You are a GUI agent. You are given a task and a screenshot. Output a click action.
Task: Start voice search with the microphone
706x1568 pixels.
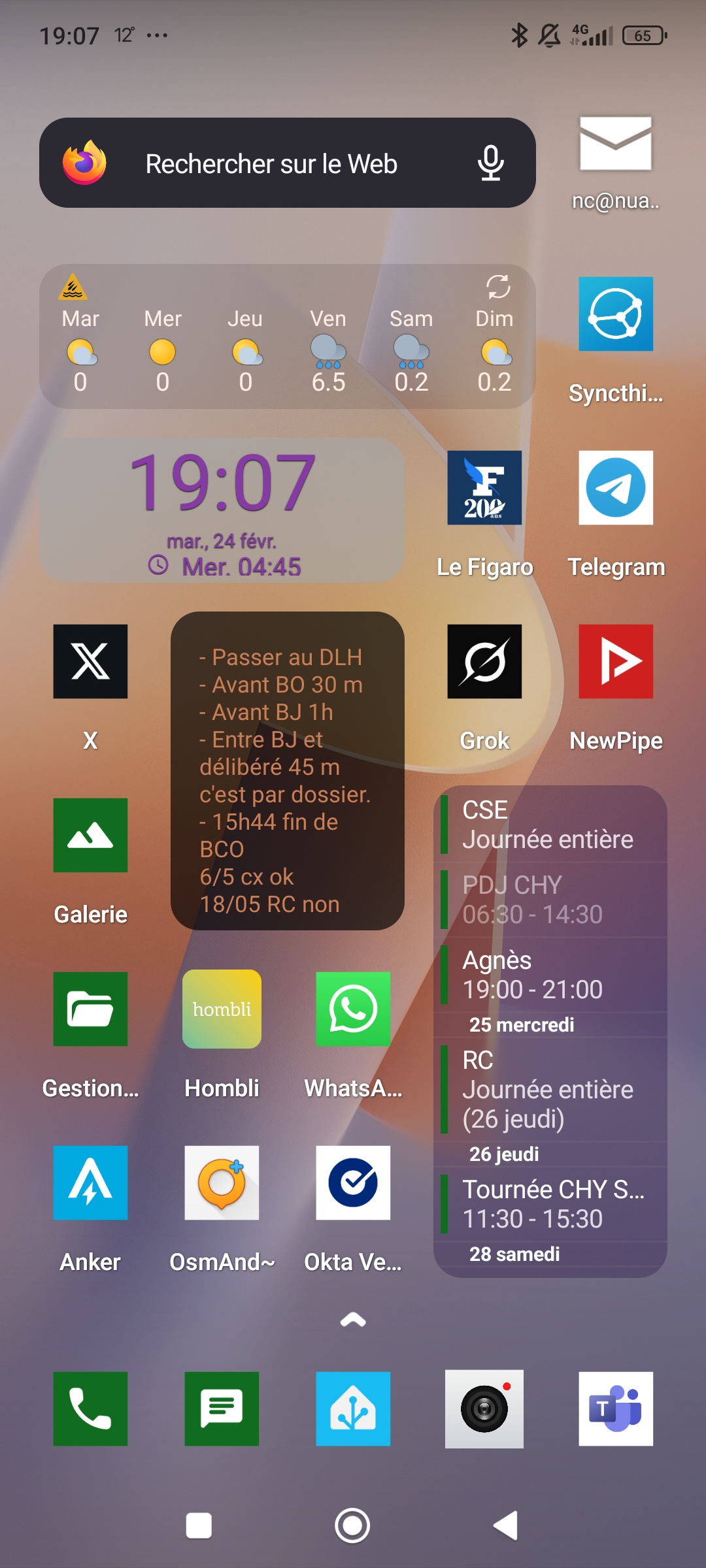(490, 163)
